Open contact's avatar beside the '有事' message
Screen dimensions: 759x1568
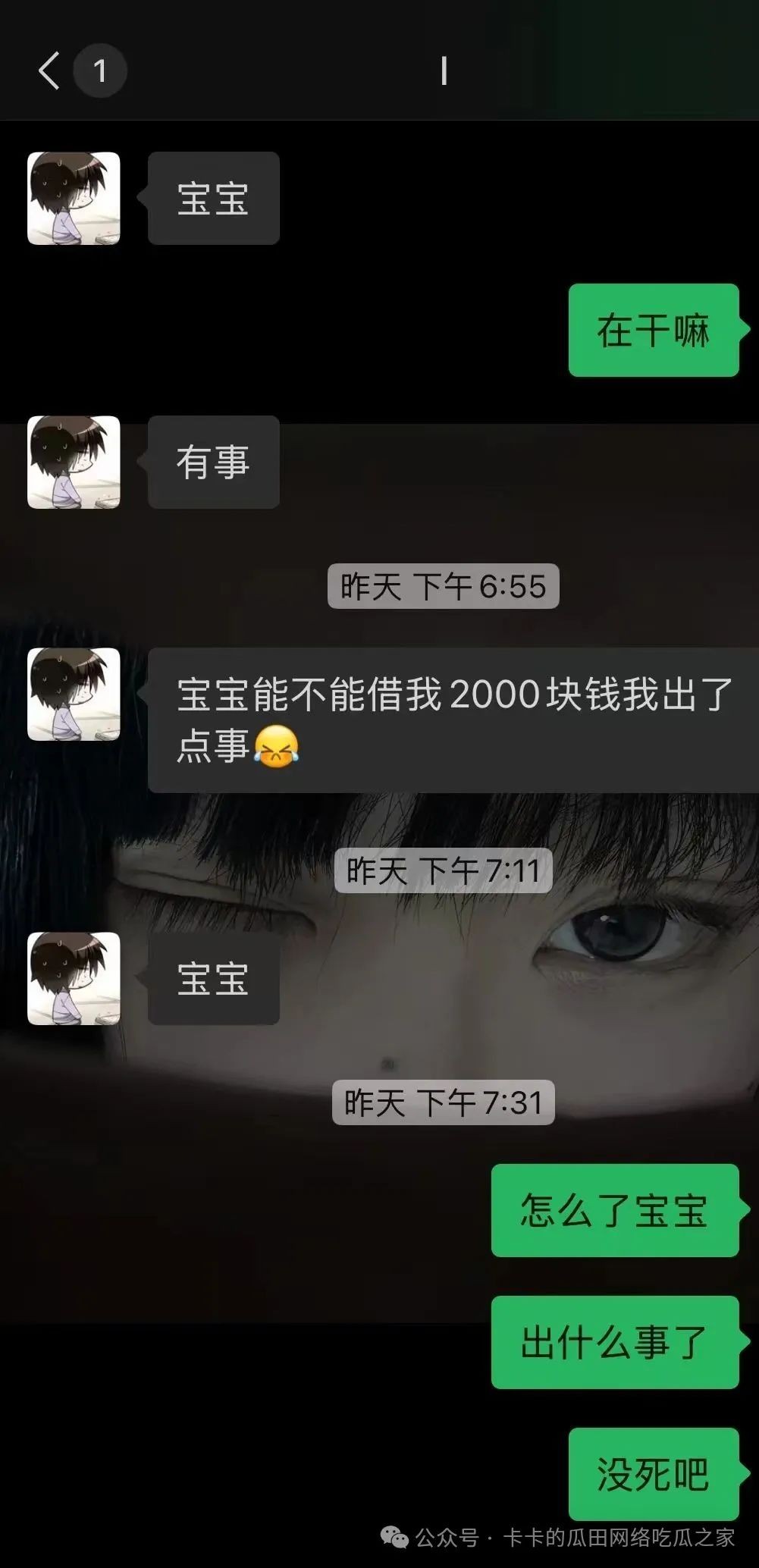click(74, 462)
